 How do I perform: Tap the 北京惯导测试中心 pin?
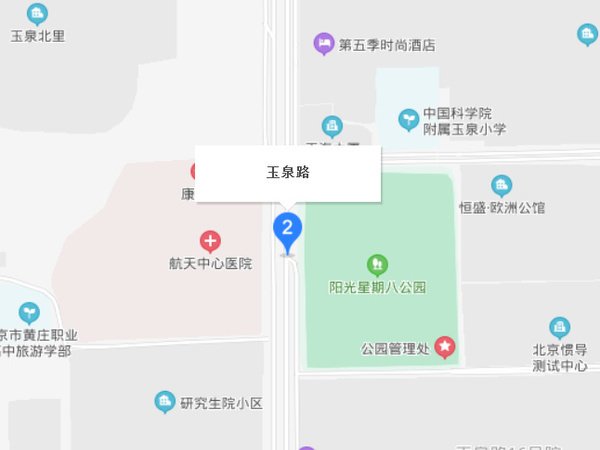pos(560,328)
